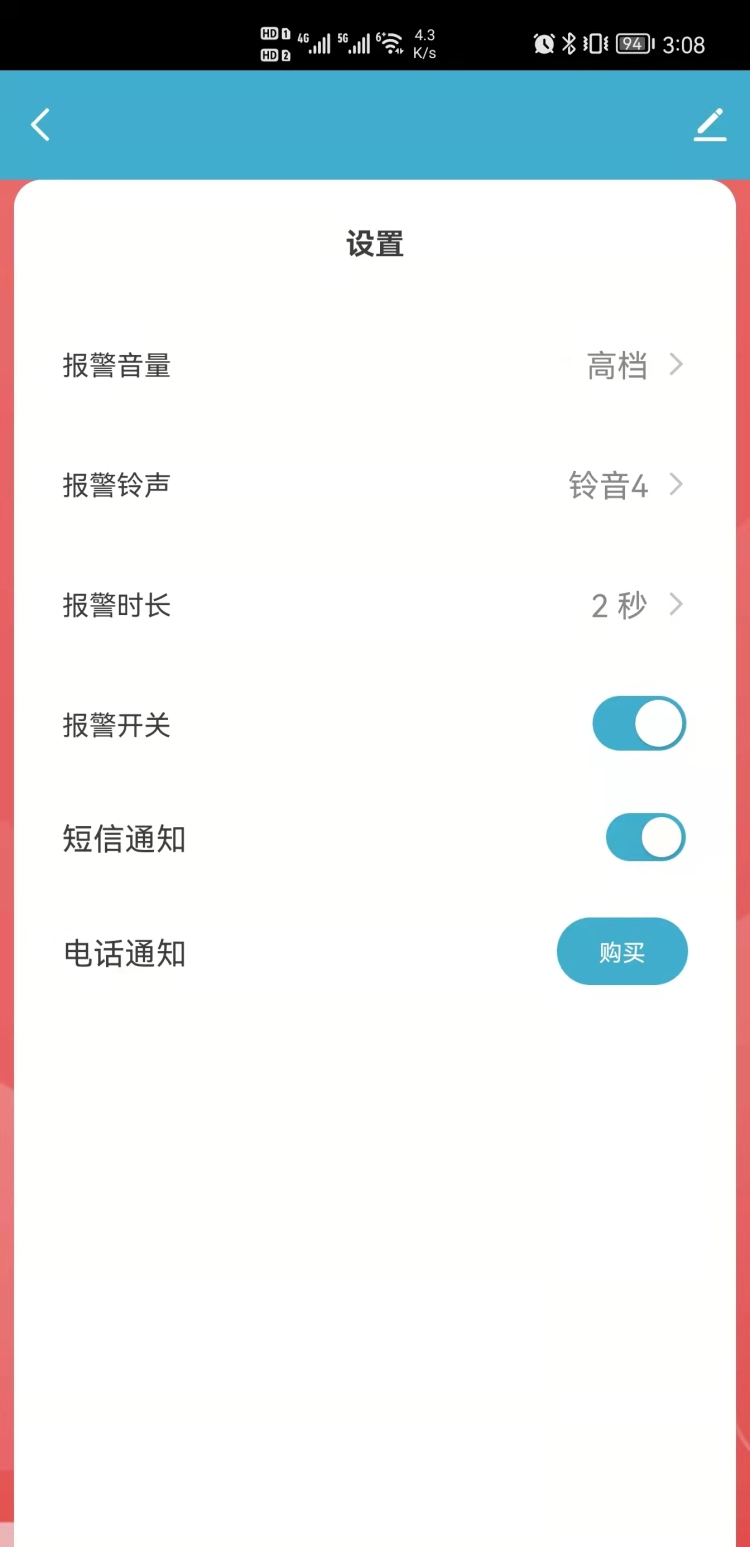Screen dimensions: 750x1547
Task: Turn off the 报警开关 switch
Action: pyautogui.click(x=639, y=724)
